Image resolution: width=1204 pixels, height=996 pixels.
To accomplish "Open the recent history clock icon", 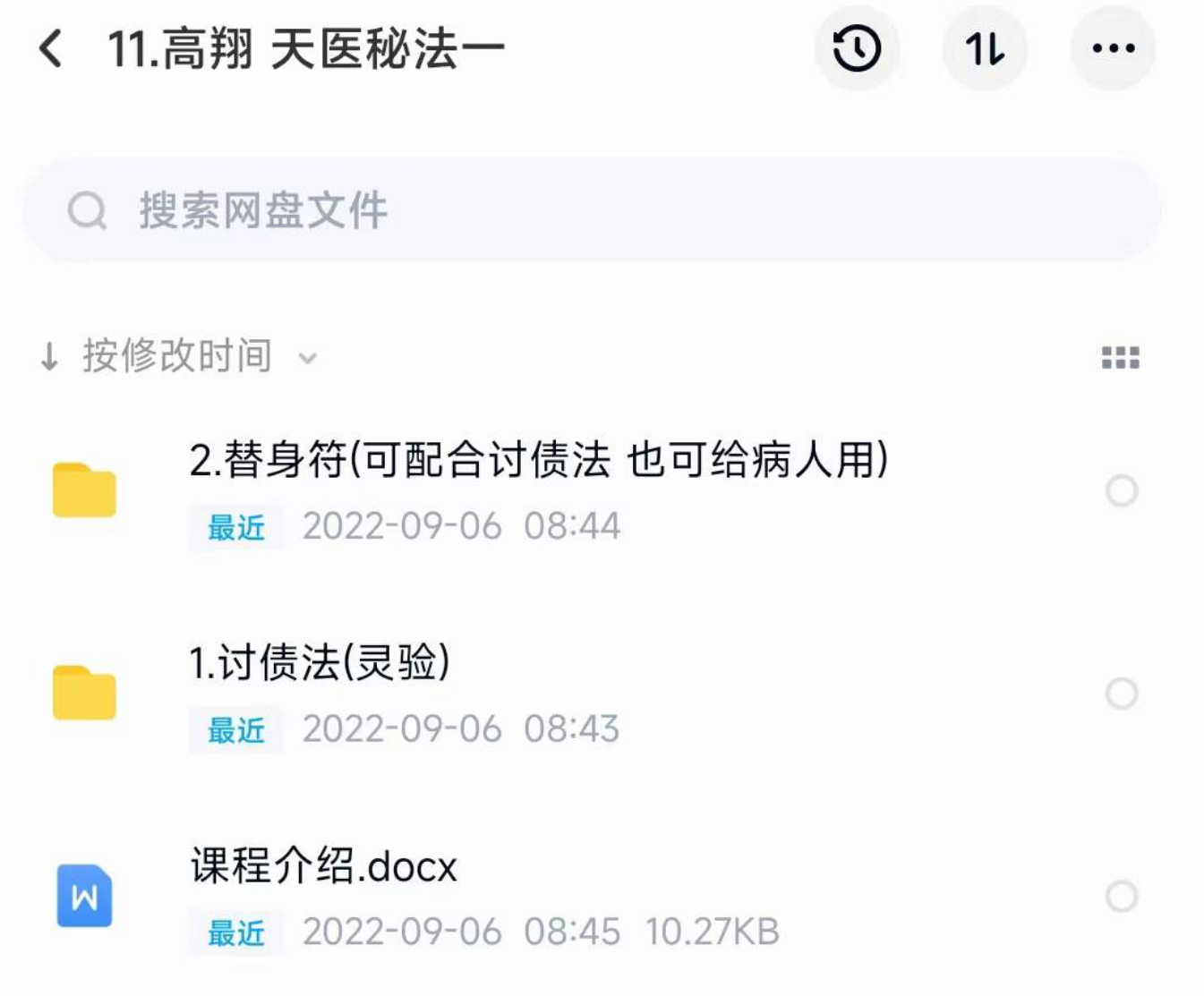I will pyautogui.click(x=856, y=48).
